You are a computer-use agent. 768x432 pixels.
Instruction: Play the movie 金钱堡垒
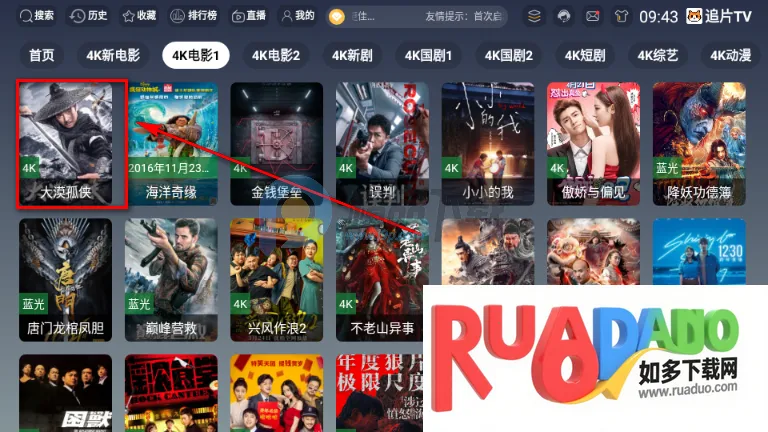277,144
